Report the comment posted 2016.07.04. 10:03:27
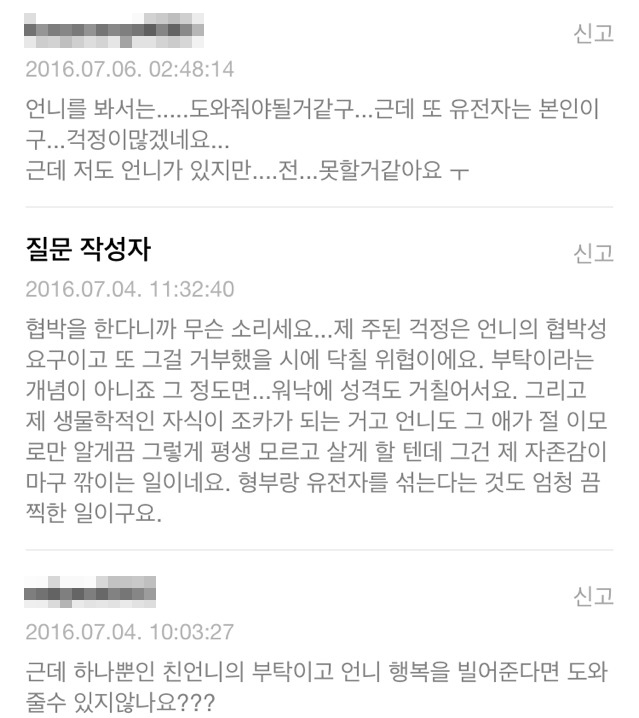Viewport: 639px width, 718px height. click(592, 596)
